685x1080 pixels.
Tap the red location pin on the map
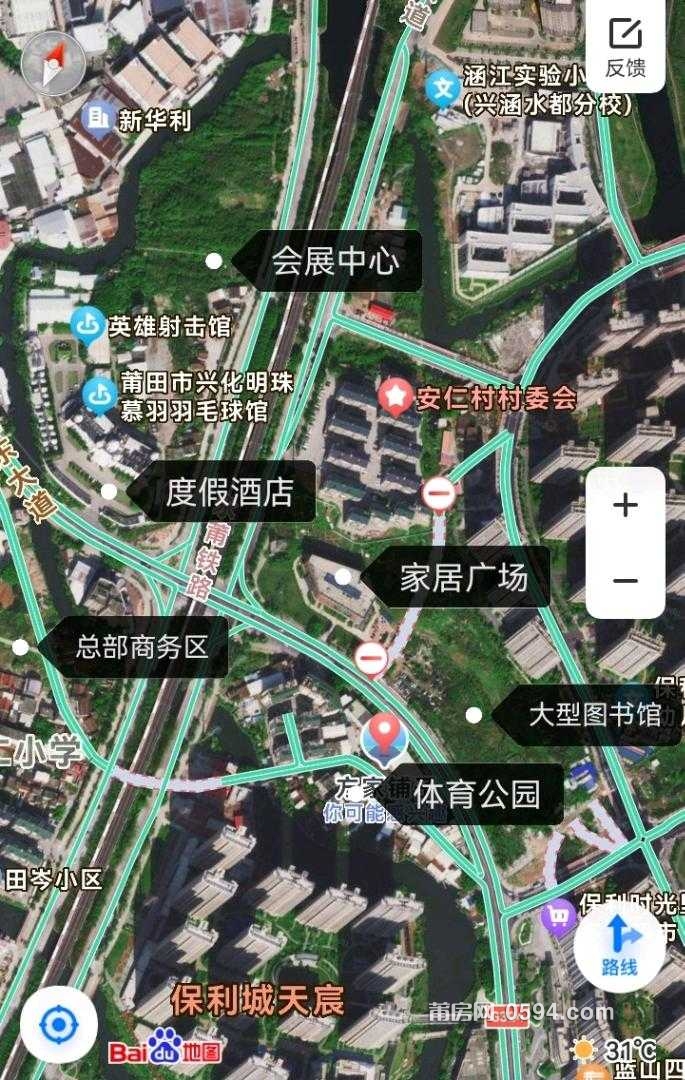pyautogui.click(x=385, y=738)
